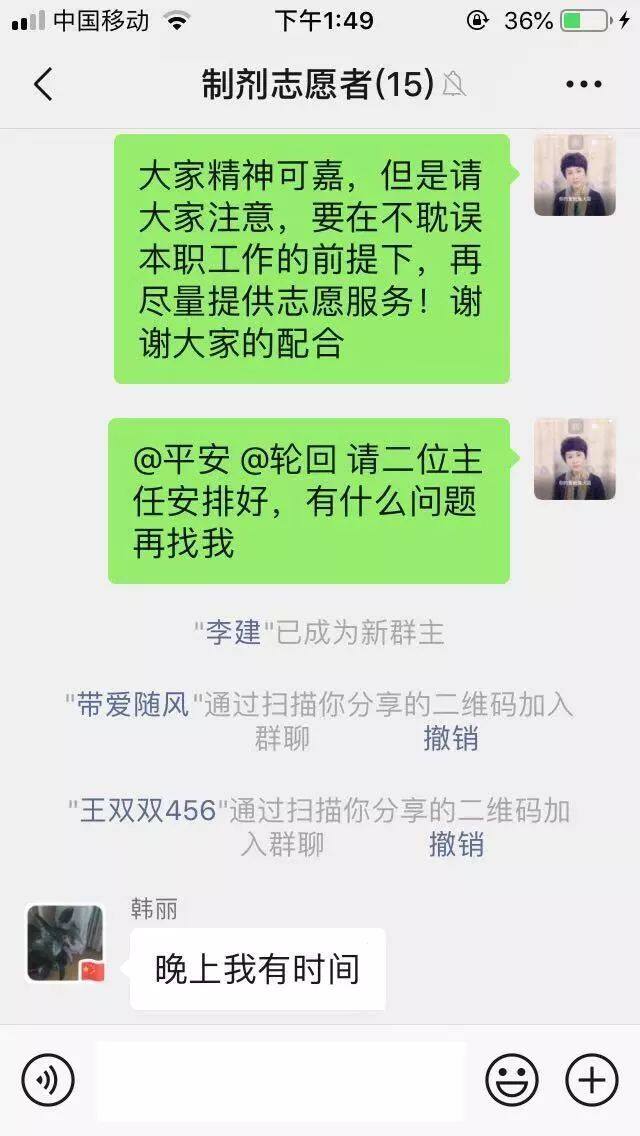Screen dimensions: 640x1136
Task: Switch to voice message input
Action: pyautogui.click(x=47, y=1080)
